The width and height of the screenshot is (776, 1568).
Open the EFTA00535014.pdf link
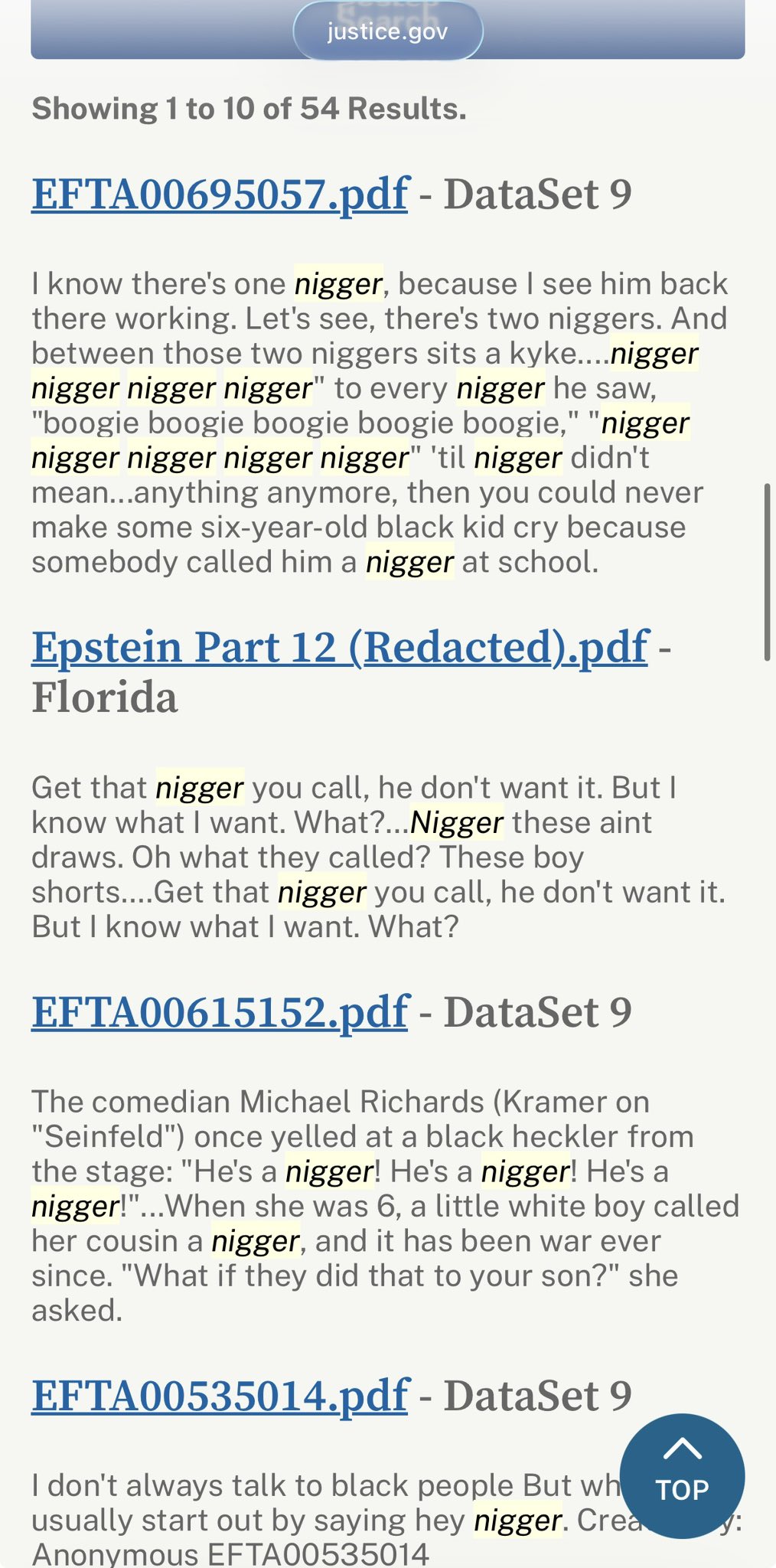pos(220,1395)
